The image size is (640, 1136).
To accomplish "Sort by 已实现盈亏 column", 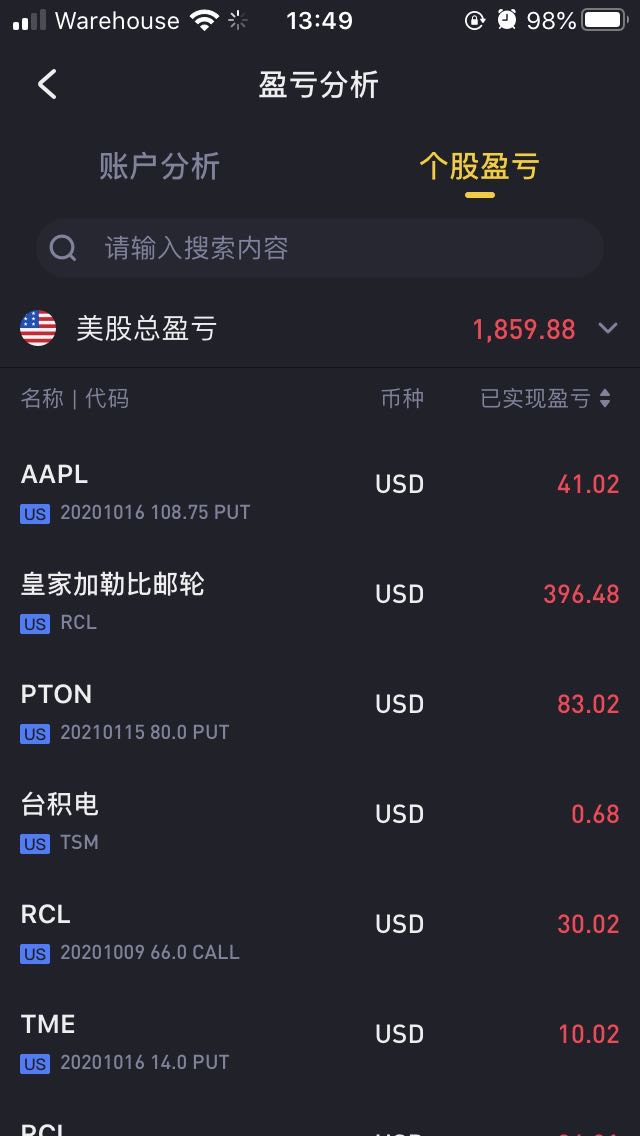I will (545, 398).
